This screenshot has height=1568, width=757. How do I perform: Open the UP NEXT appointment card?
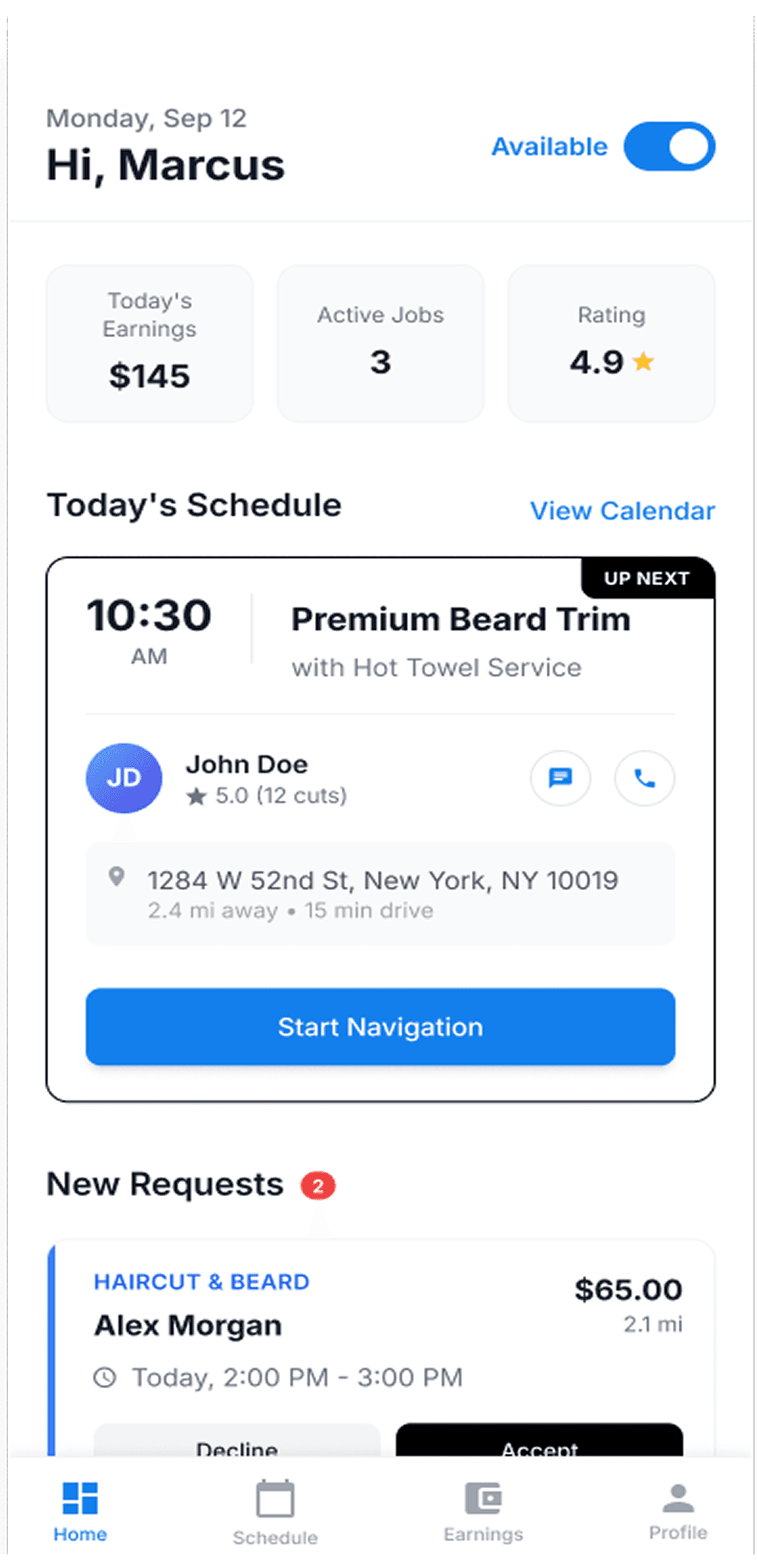click(380, 831)
